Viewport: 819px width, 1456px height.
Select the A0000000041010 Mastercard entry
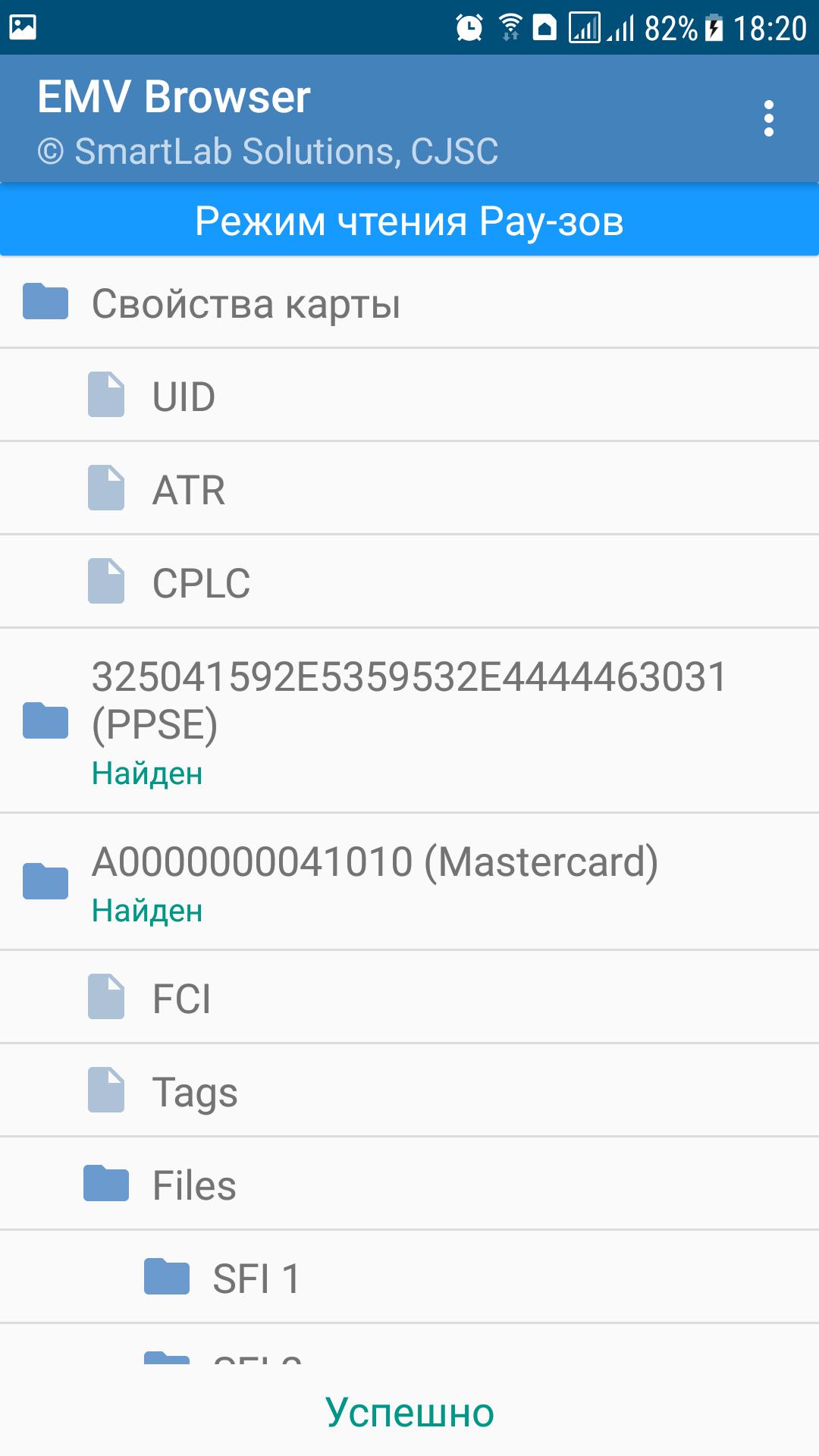(377, 861)
